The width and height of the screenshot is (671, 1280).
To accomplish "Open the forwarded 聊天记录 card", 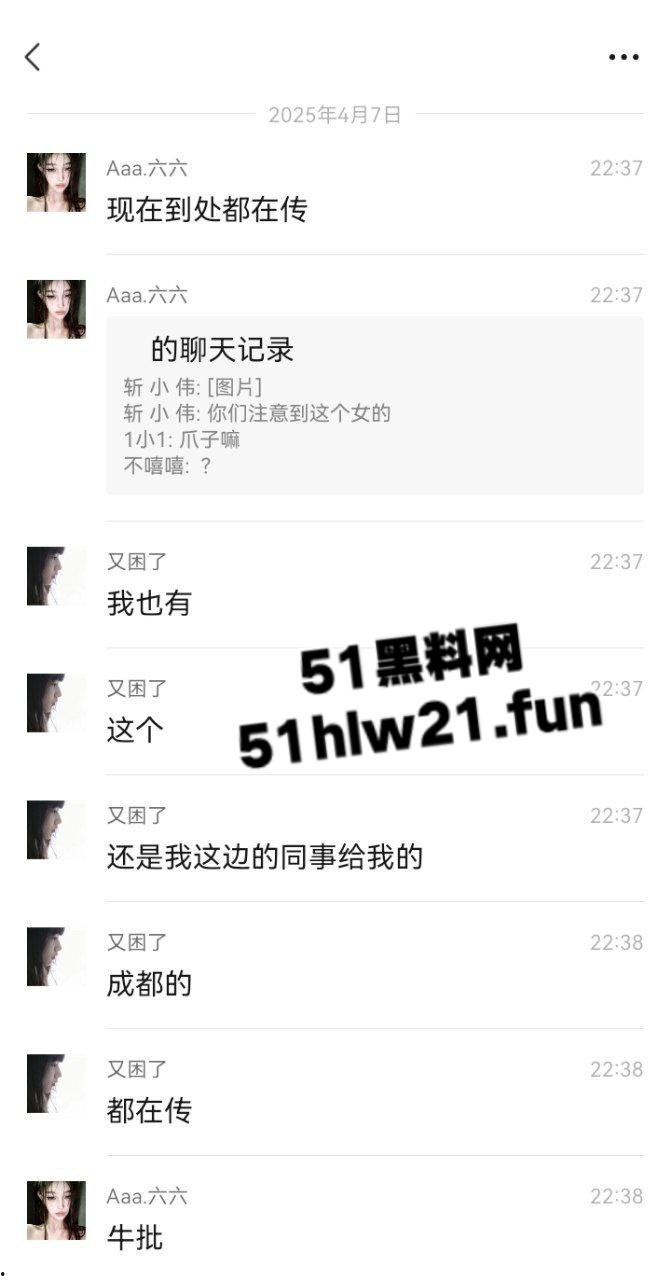I will pos(374,405).
